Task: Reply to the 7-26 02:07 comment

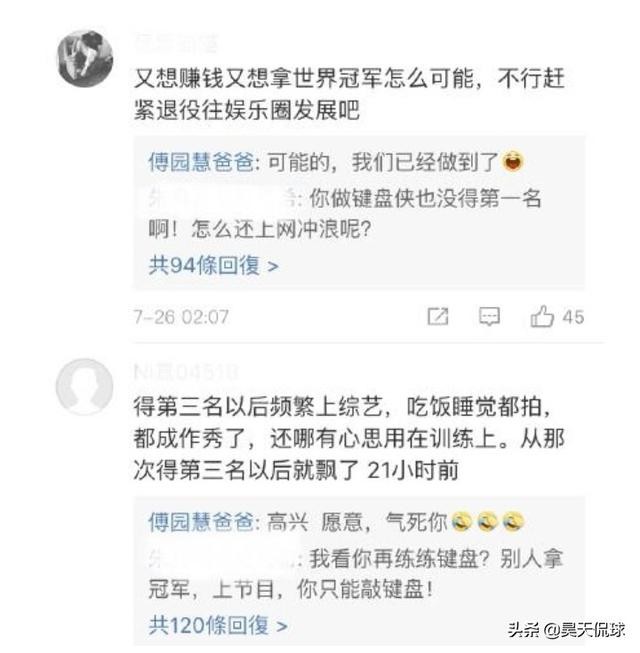Action: click(489, 317)
